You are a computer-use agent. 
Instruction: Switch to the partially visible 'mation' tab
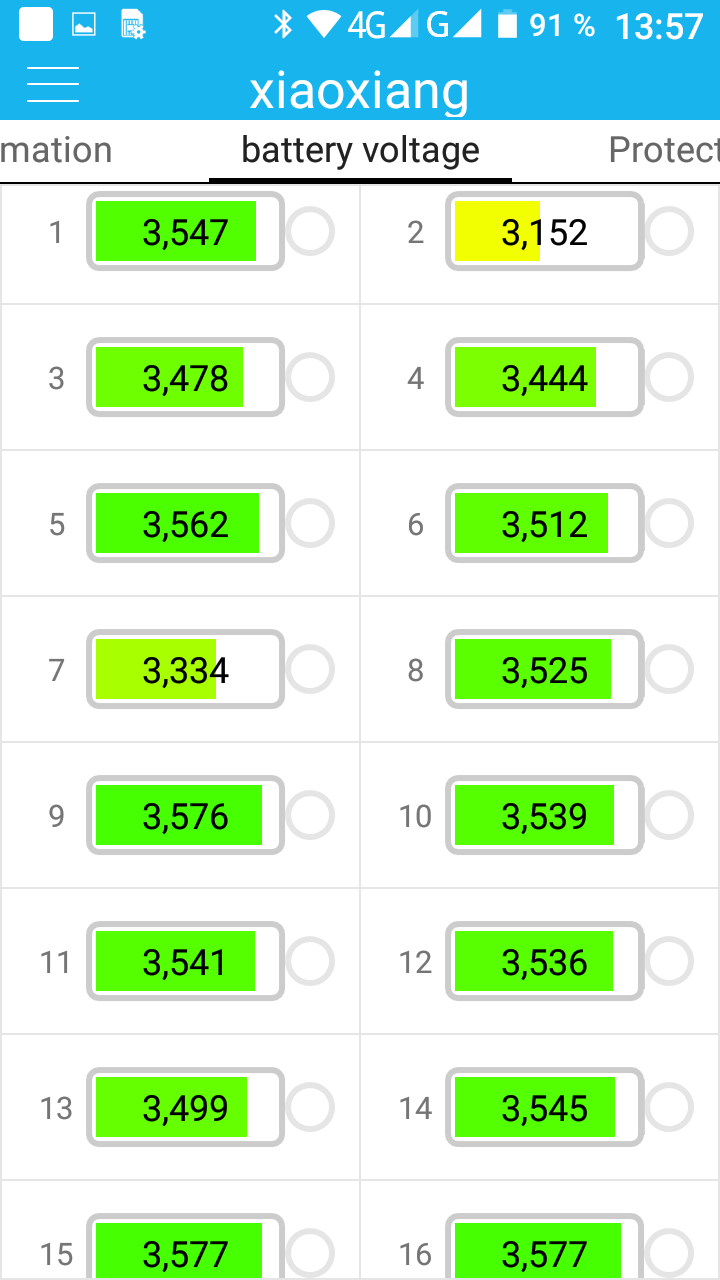click(56, 150)
